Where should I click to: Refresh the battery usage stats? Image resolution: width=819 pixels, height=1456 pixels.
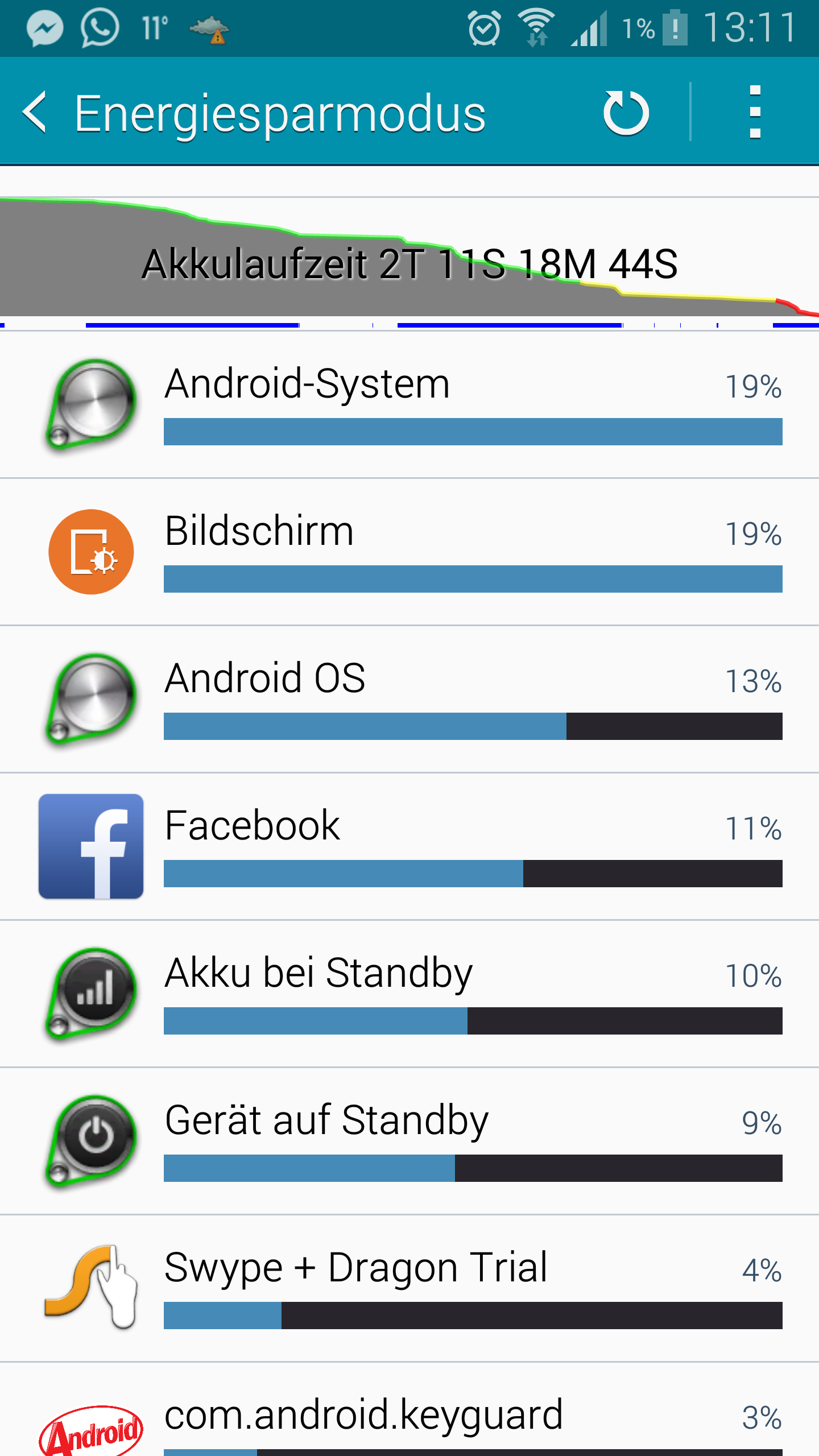click(x=626, y=113)
